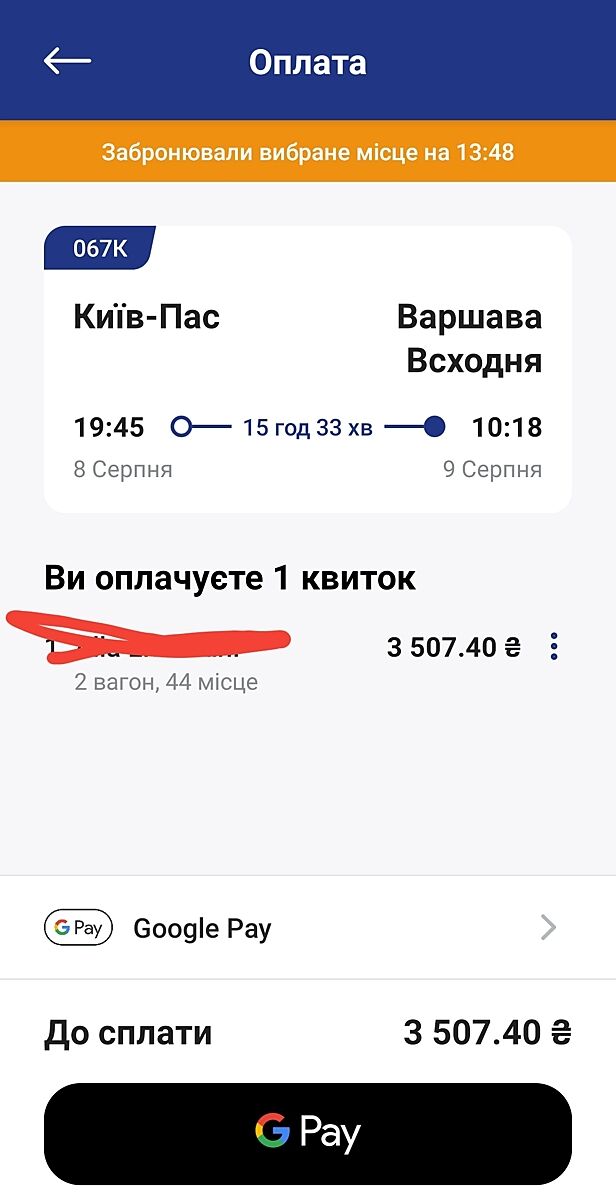
Task: Change the Google Pay payment method
Action: tap(307, 928)
